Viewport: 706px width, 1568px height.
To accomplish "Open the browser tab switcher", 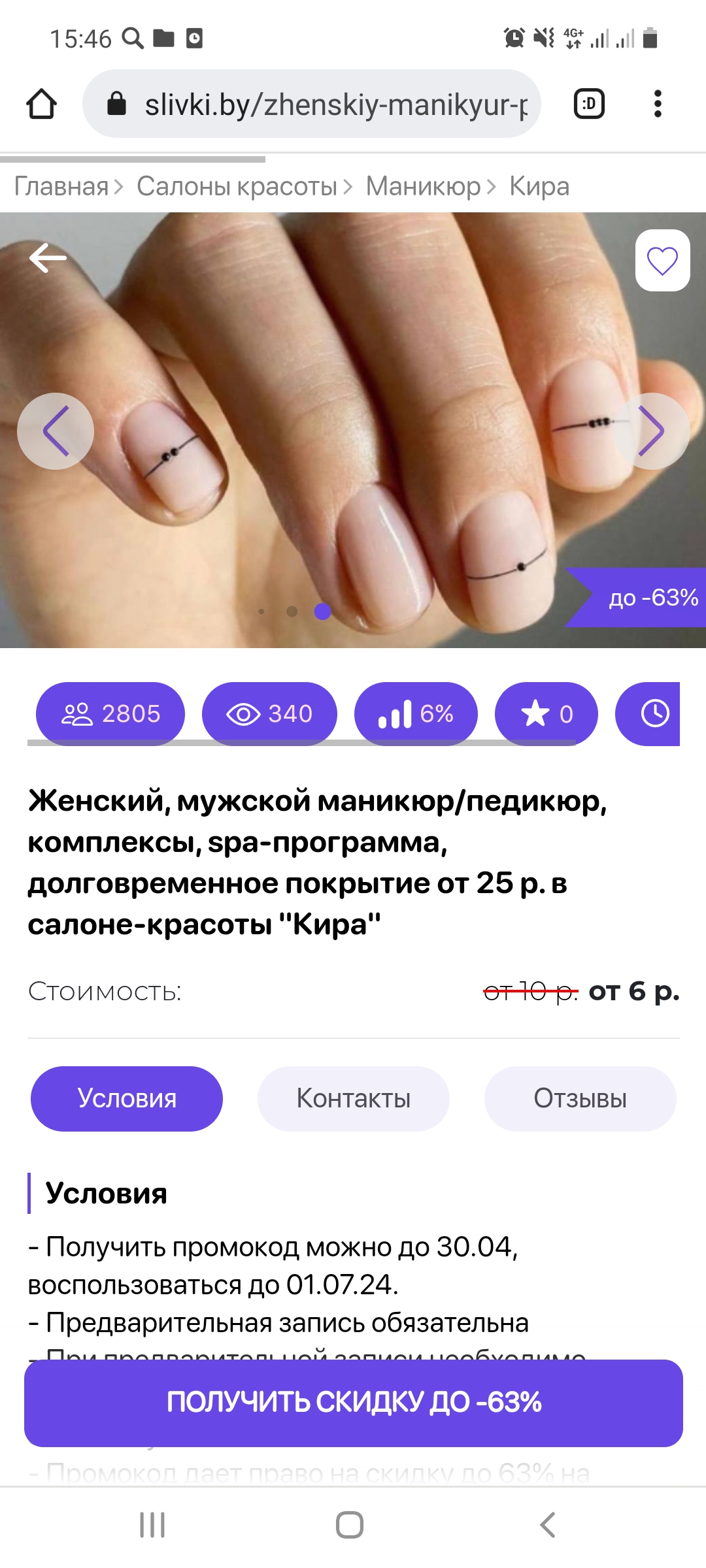I will click(589, 104).
